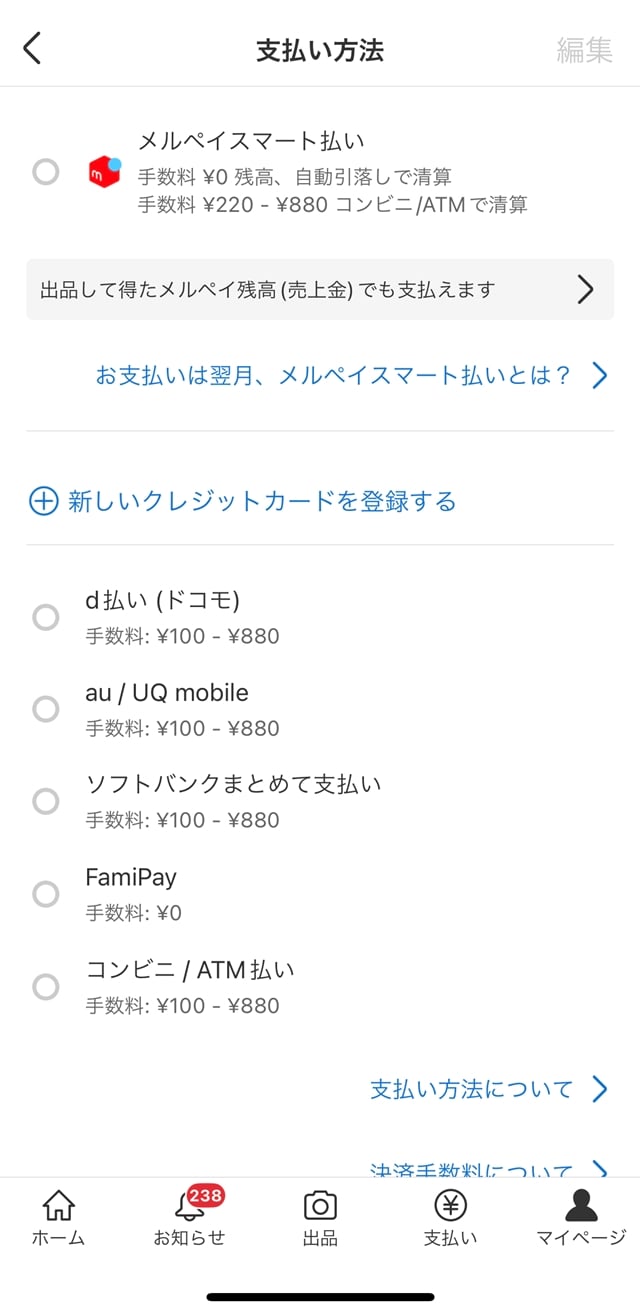Choose コンビニ / ATM払い option
Screen dimensions: 640x1314
[x=46, y=986]
